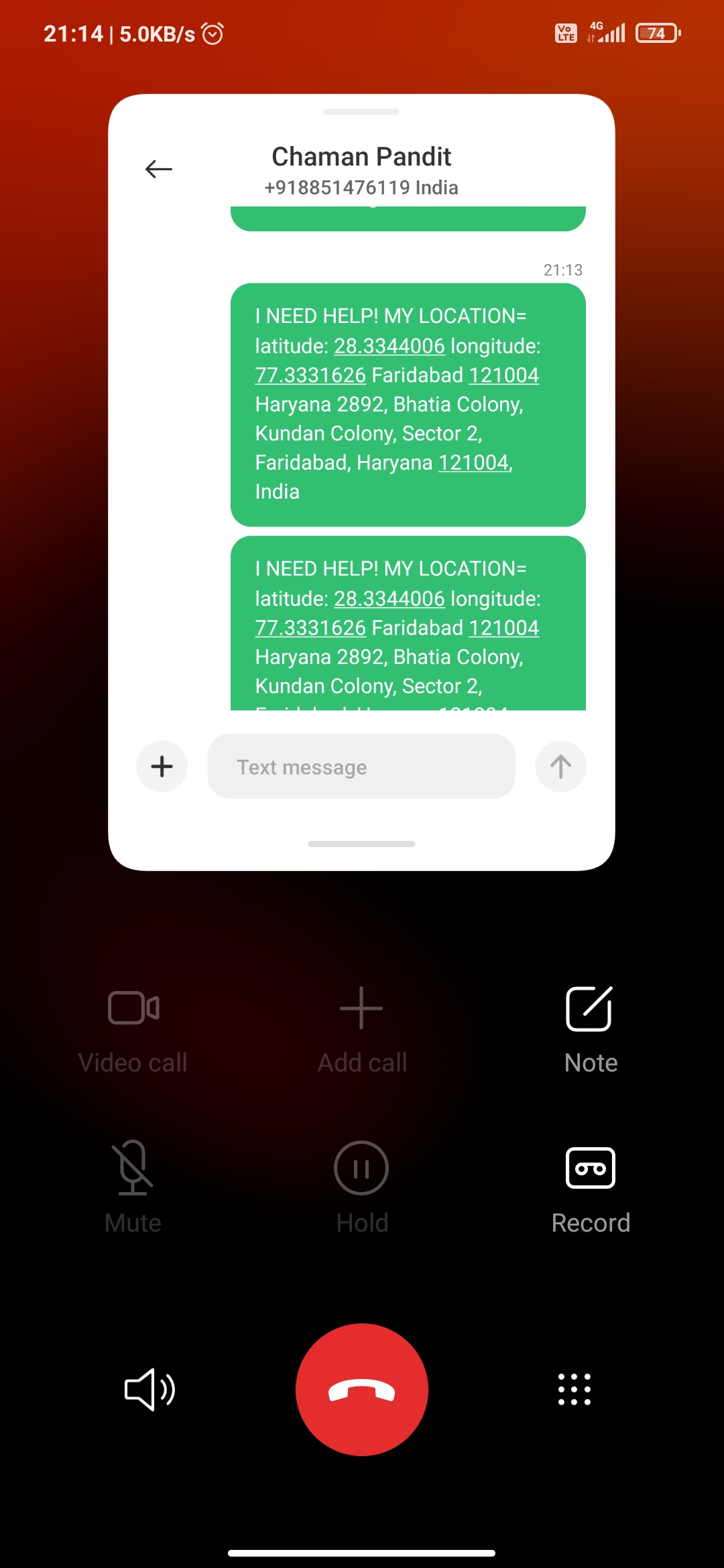The image size is (724, 1568).
Task: Open longitude link 77.3331626 in first message
Action: pyautogui.click(x=310, y=375)
